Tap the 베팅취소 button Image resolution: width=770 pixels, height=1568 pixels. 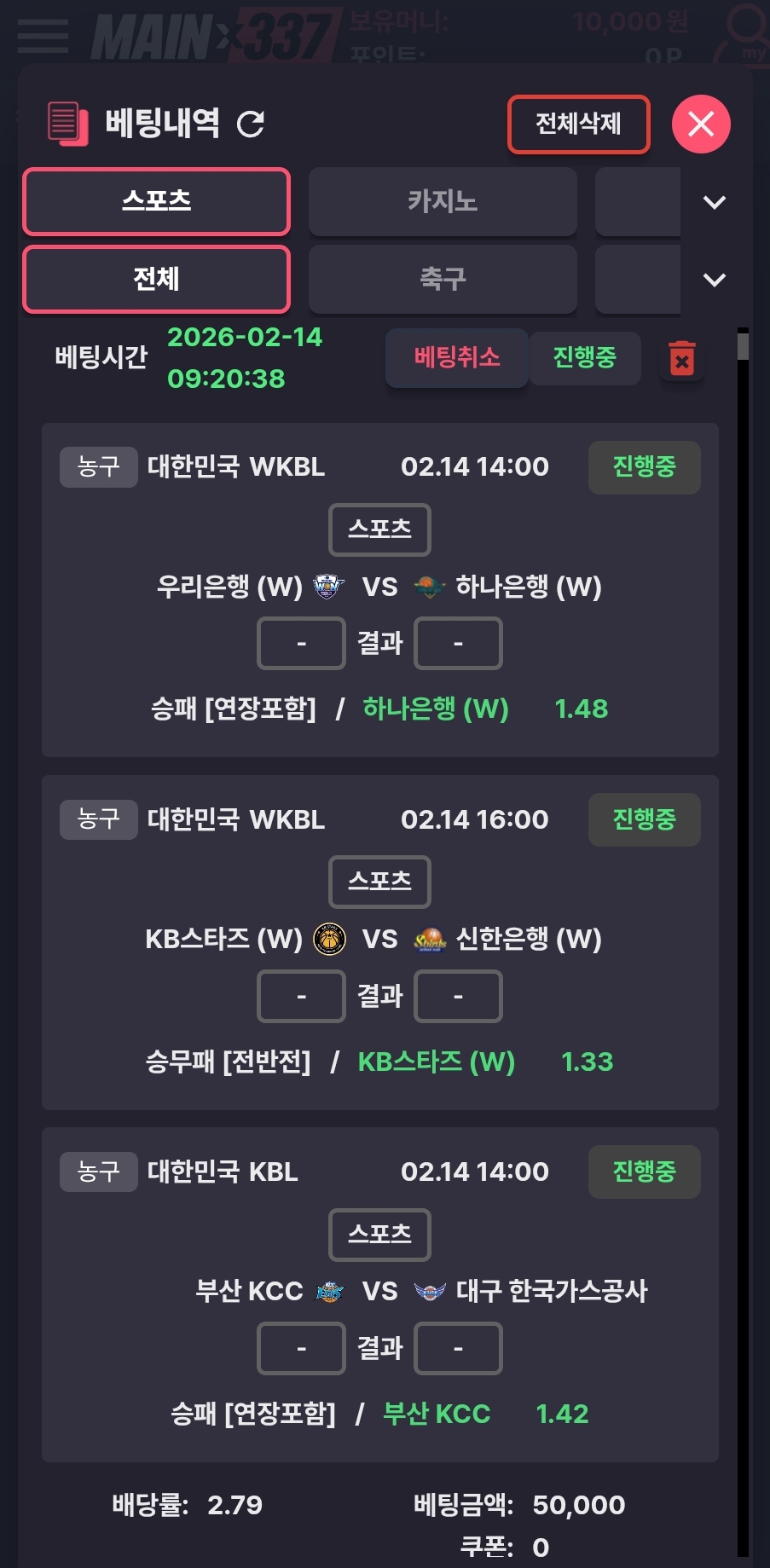(456, 357)
